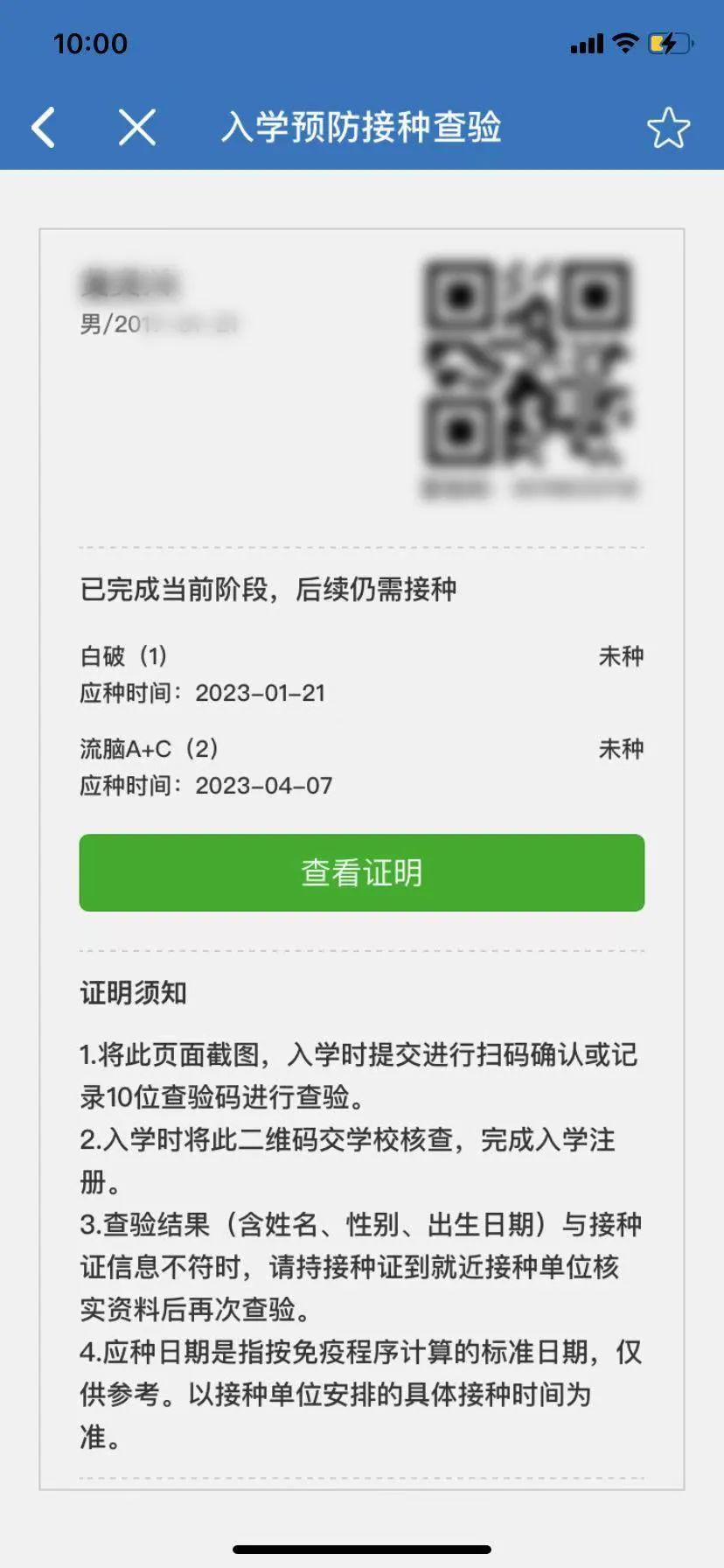Favorite this page with the star
Viewport: 724px width, 1568px height.
(x=669, y=128)
